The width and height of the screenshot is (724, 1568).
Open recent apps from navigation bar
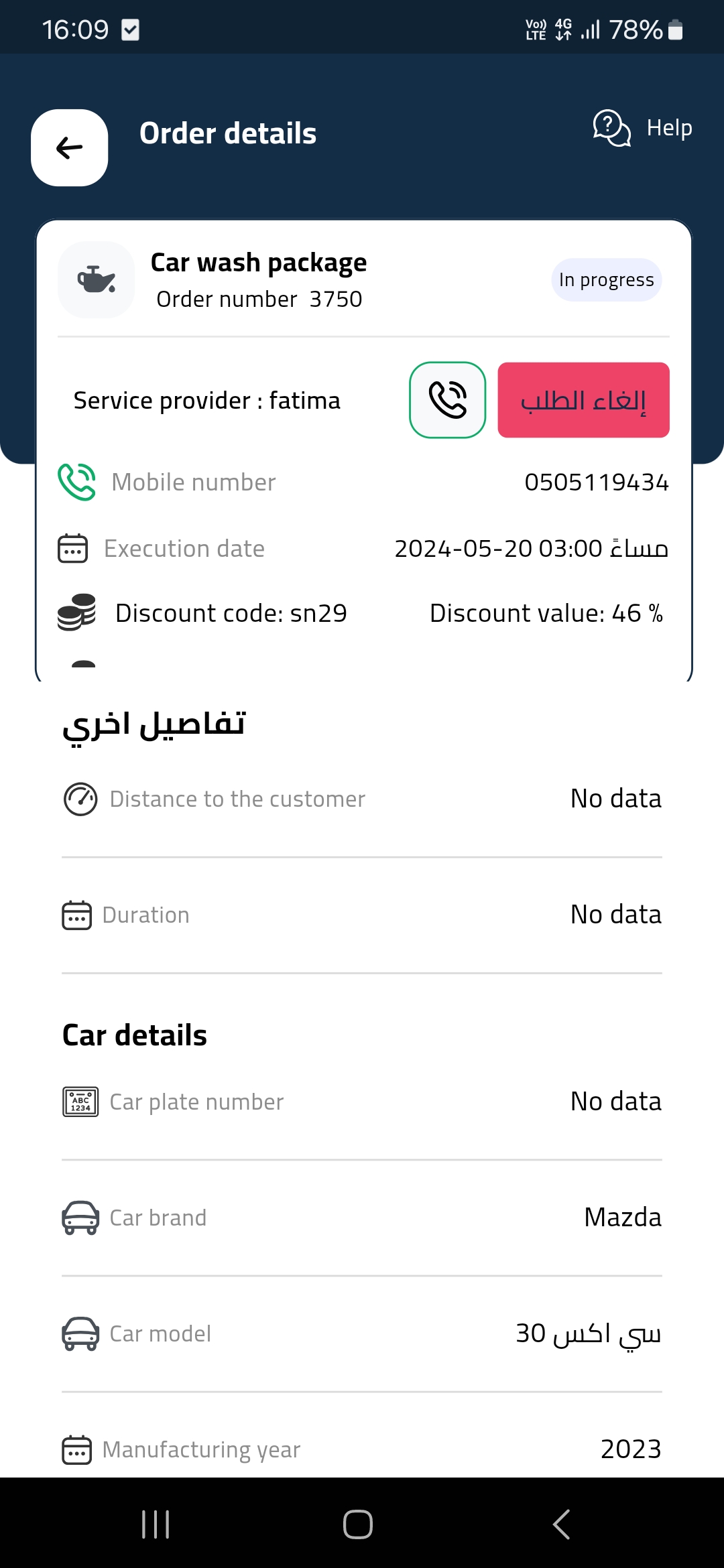(156, 1524)
